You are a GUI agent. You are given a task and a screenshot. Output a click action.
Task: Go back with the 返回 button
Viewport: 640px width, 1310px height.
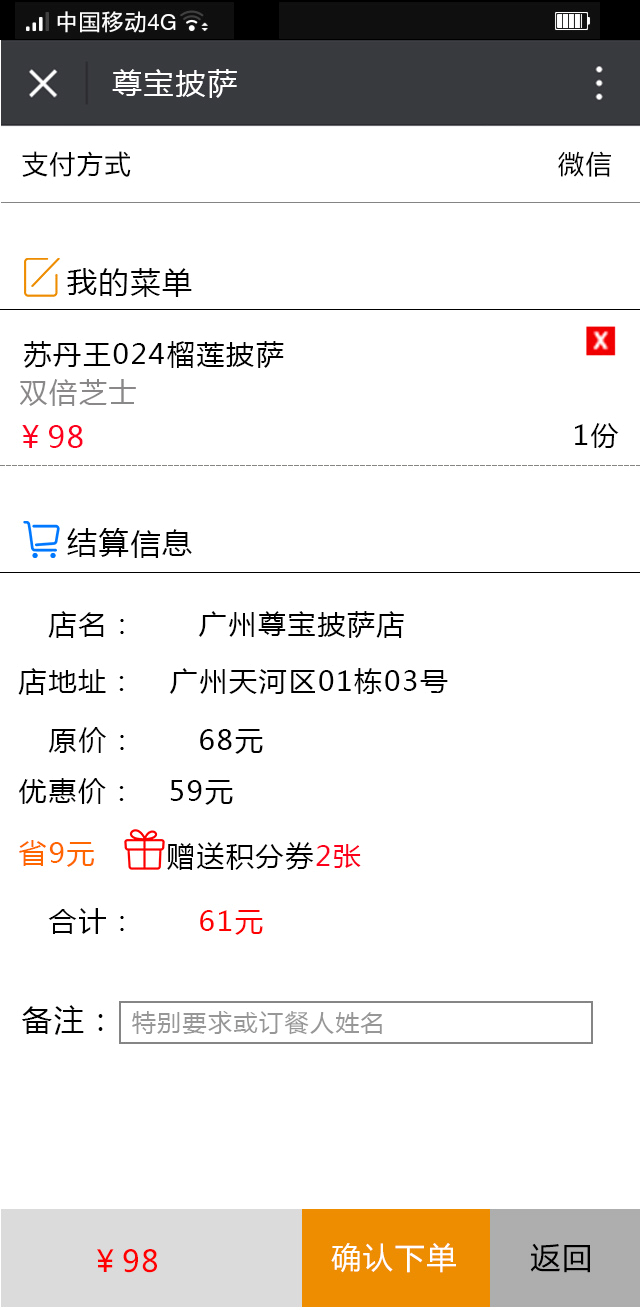point(564,1258)
